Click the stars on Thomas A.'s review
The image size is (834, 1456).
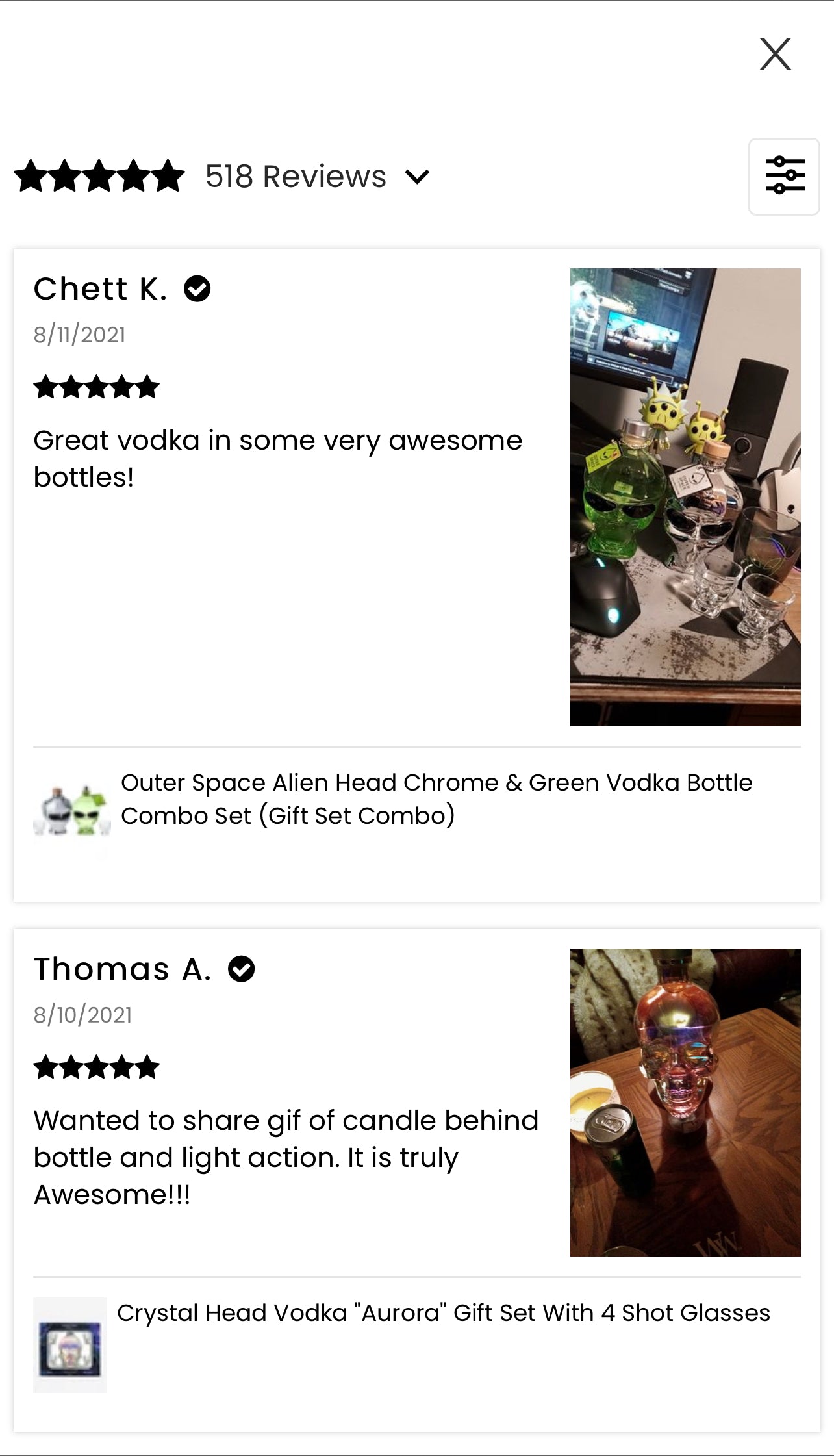point(96,1066)
